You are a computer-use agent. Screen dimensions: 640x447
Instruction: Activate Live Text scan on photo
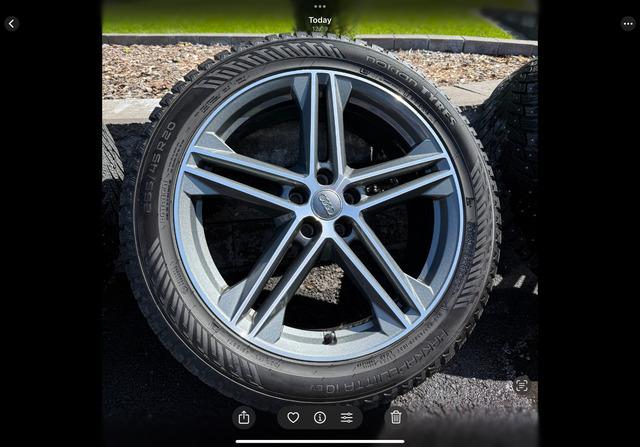click(521, 384)
